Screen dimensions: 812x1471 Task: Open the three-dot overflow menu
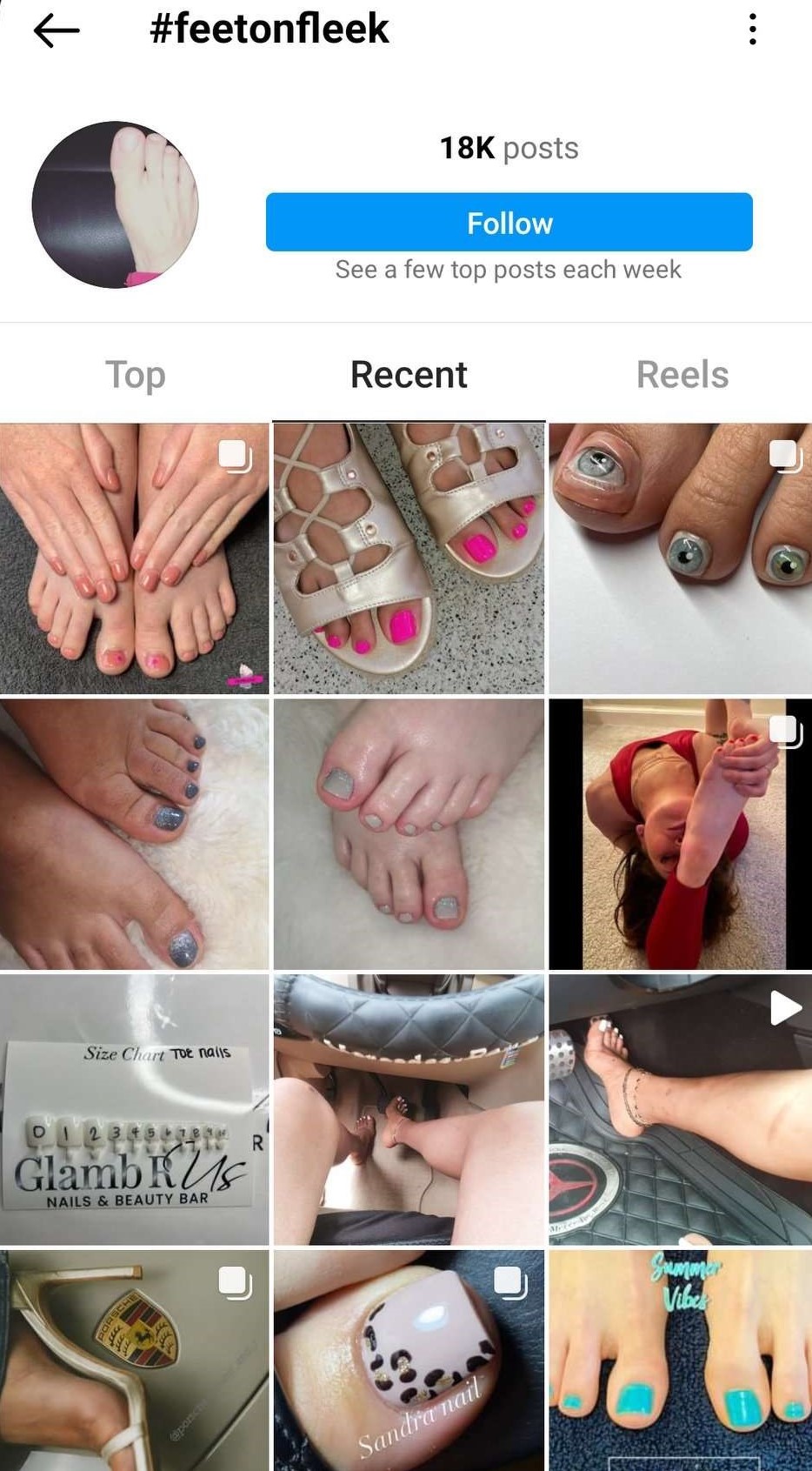753,30
